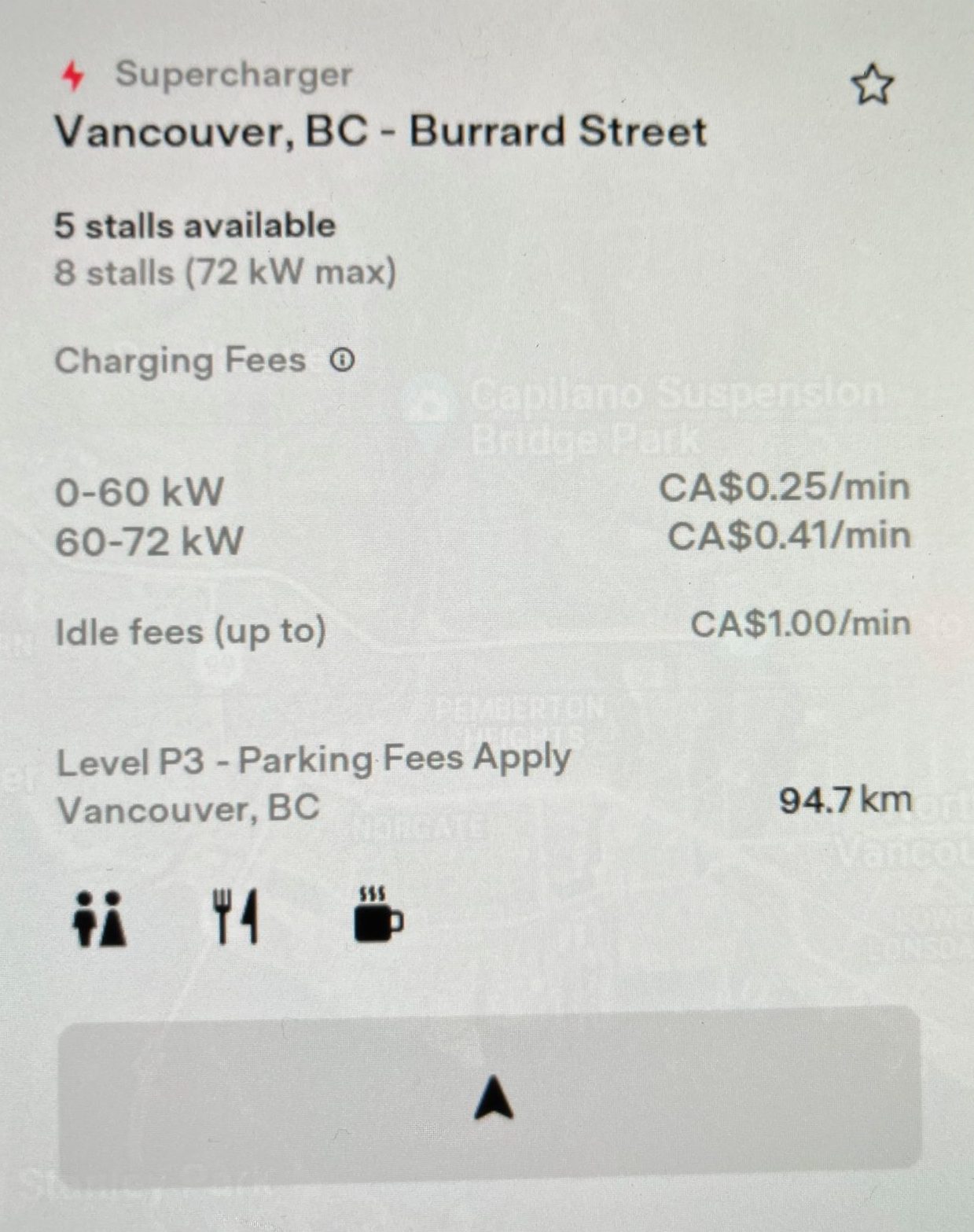This screenshot has height=1232, width=974.
Task: Tap the navigation arrow in the gray bar
Action: click(x=492, y=1101)
